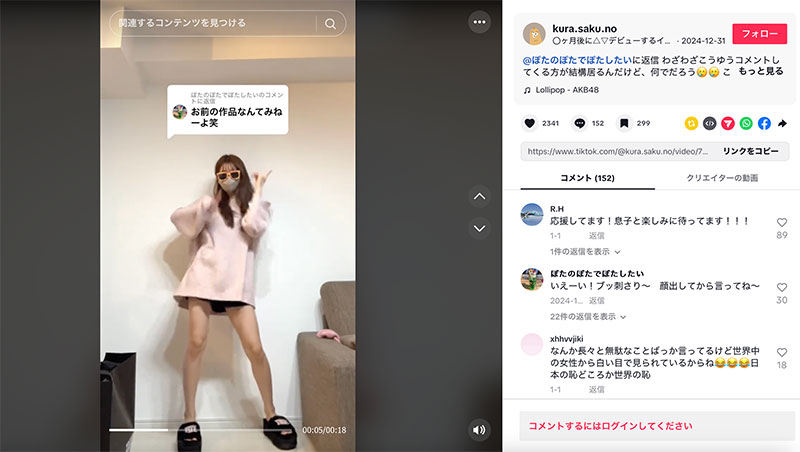Bookmark this video
The height and width of the screenshot is (452, 800).
(x=624, y=123)
